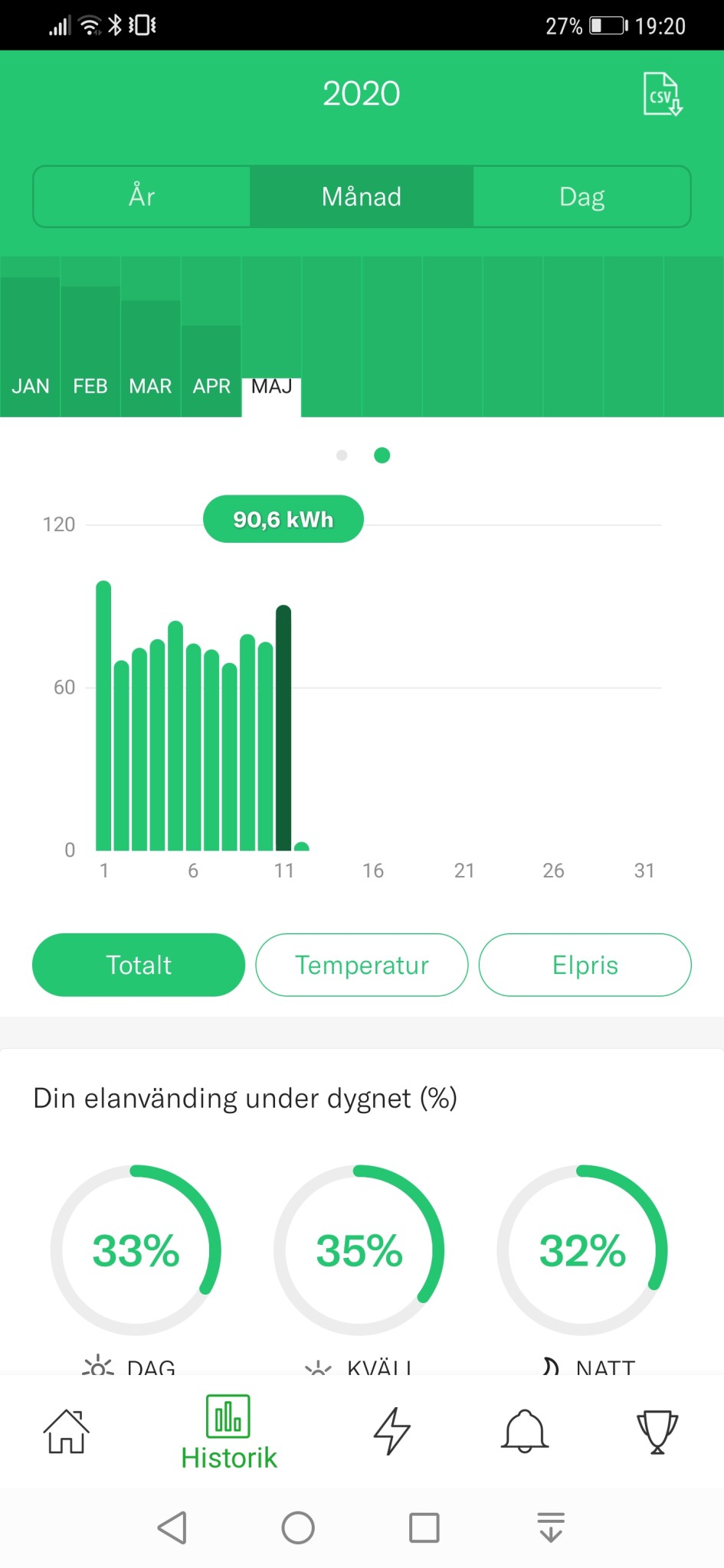Choose the MAR month bar
Image resolution: width=724 pixels, height=1568 pixels.
[x=150, y=358]
